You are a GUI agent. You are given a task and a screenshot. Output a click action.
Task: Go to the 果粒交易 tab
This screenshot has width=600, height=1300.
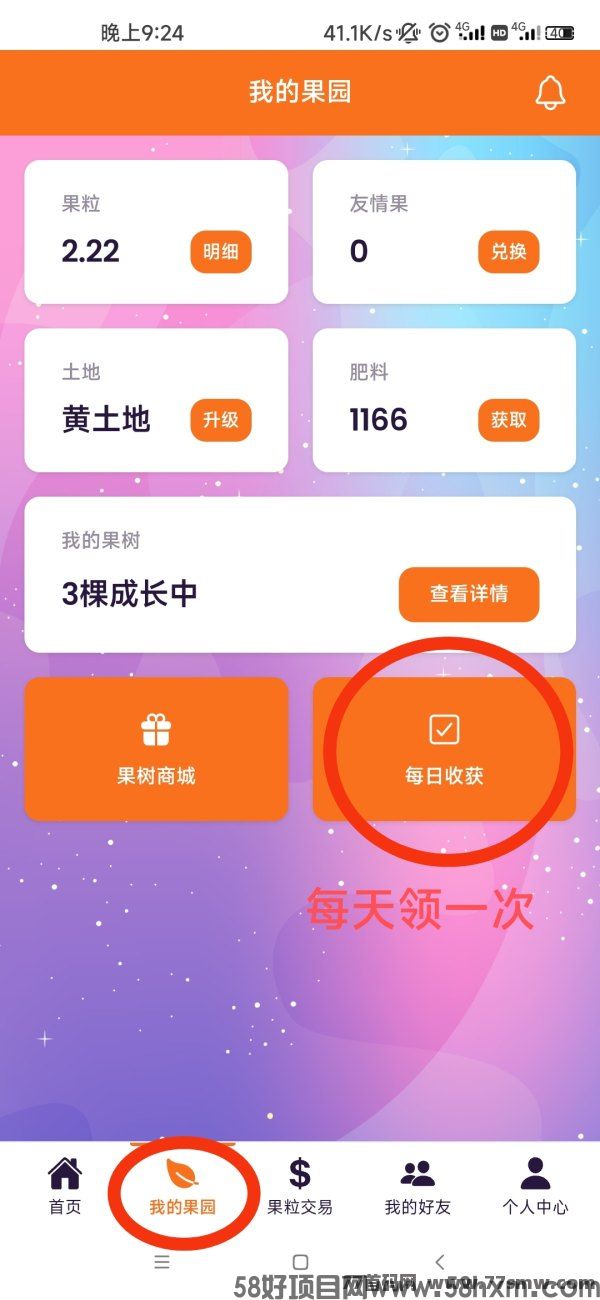(x=300, y=1187)
